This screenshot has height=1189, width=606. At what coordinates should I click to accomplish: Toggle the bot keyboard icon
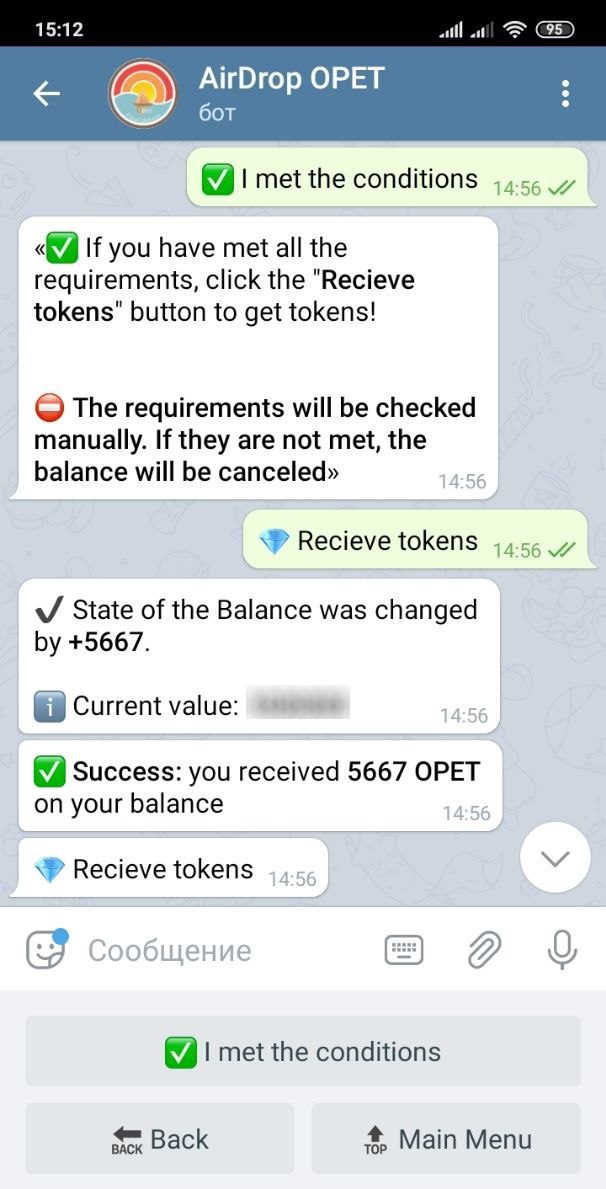coord(404,950)
